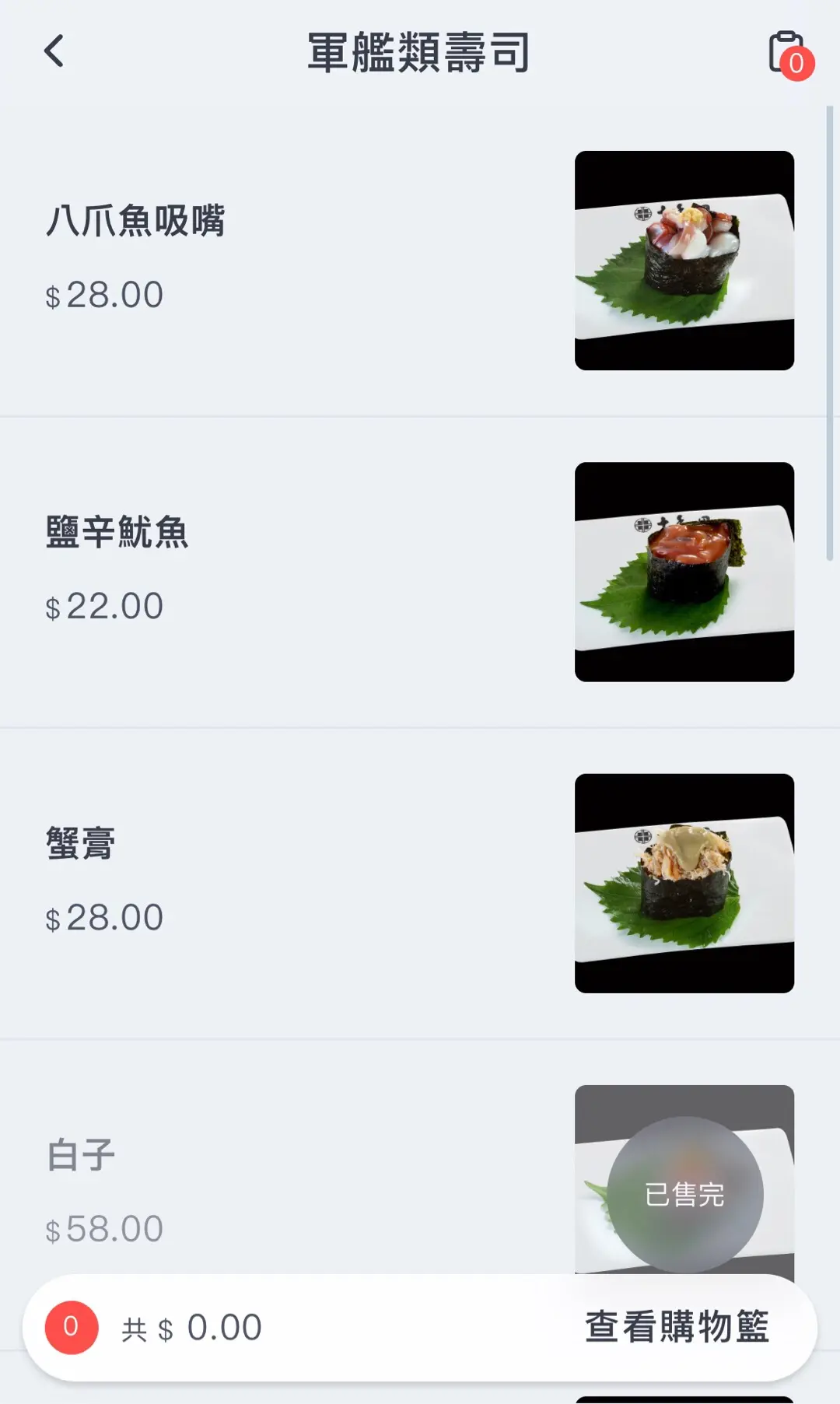Tap 查看購物籃 to view basket

tap(677, 1327)
